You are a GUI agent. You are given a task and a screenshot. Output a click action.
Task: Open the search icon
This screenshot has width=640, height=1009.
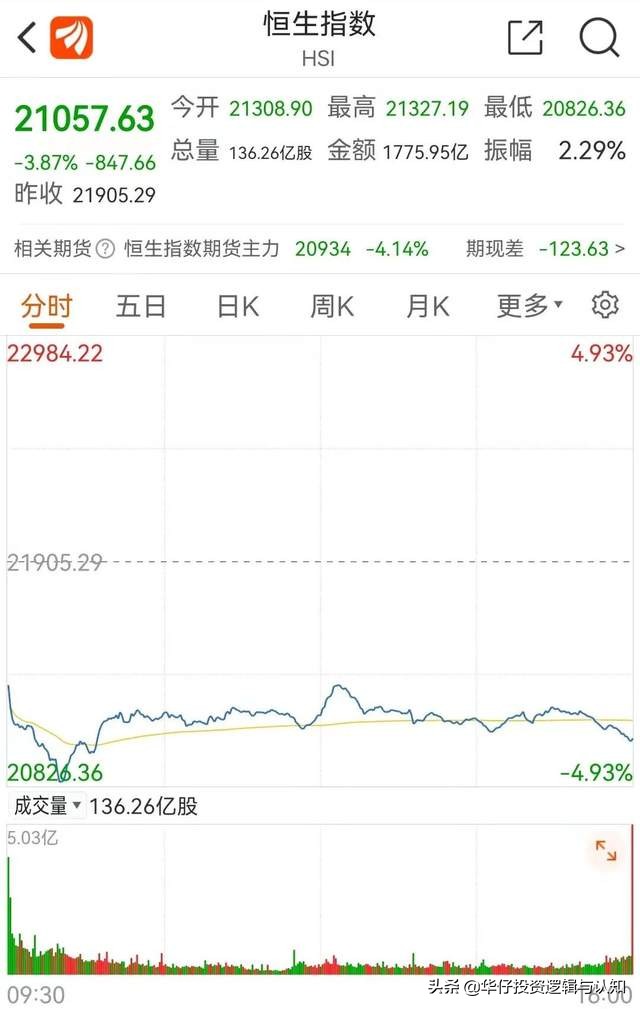599,38
